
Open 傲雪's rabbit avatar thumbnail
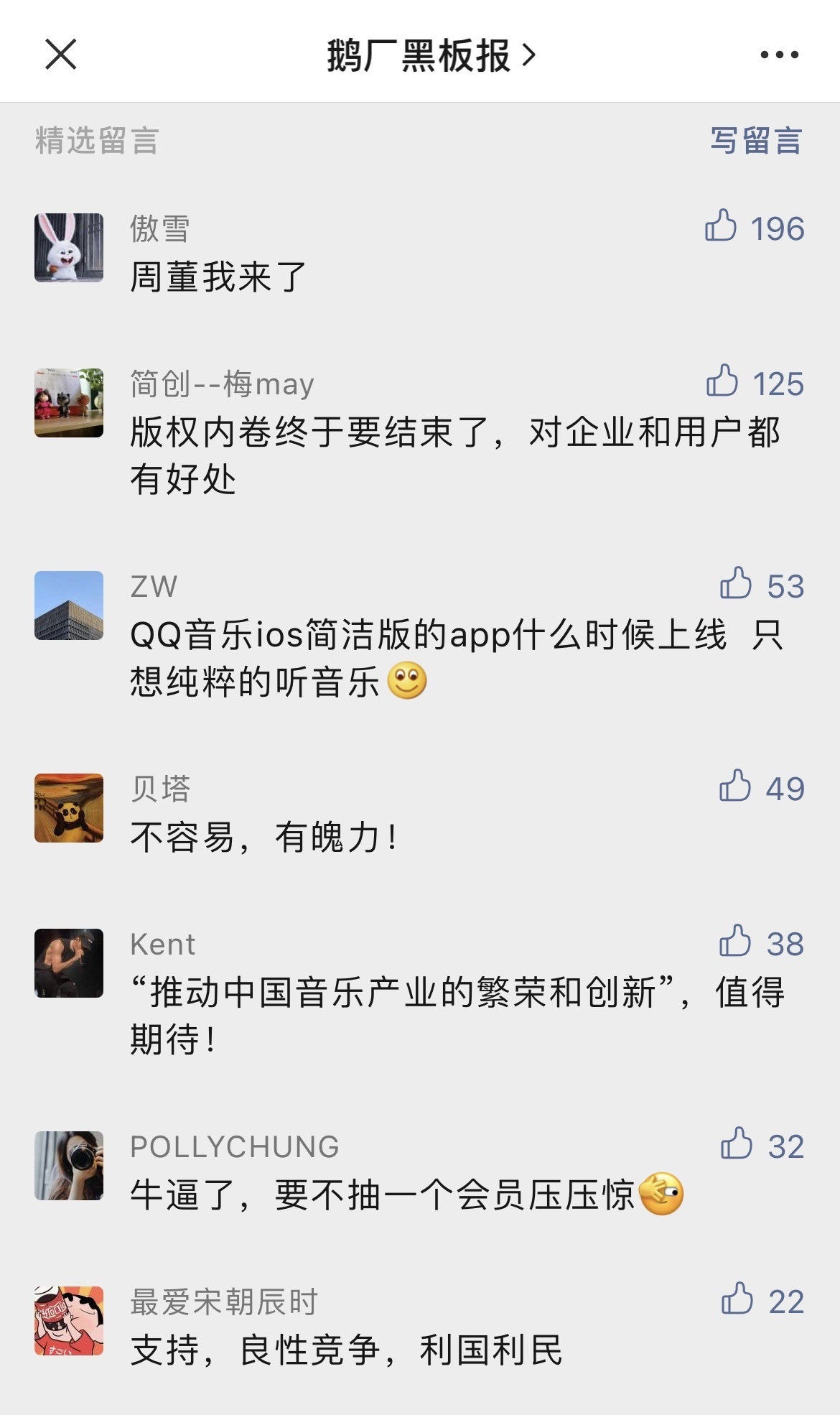tap(69, 246)
